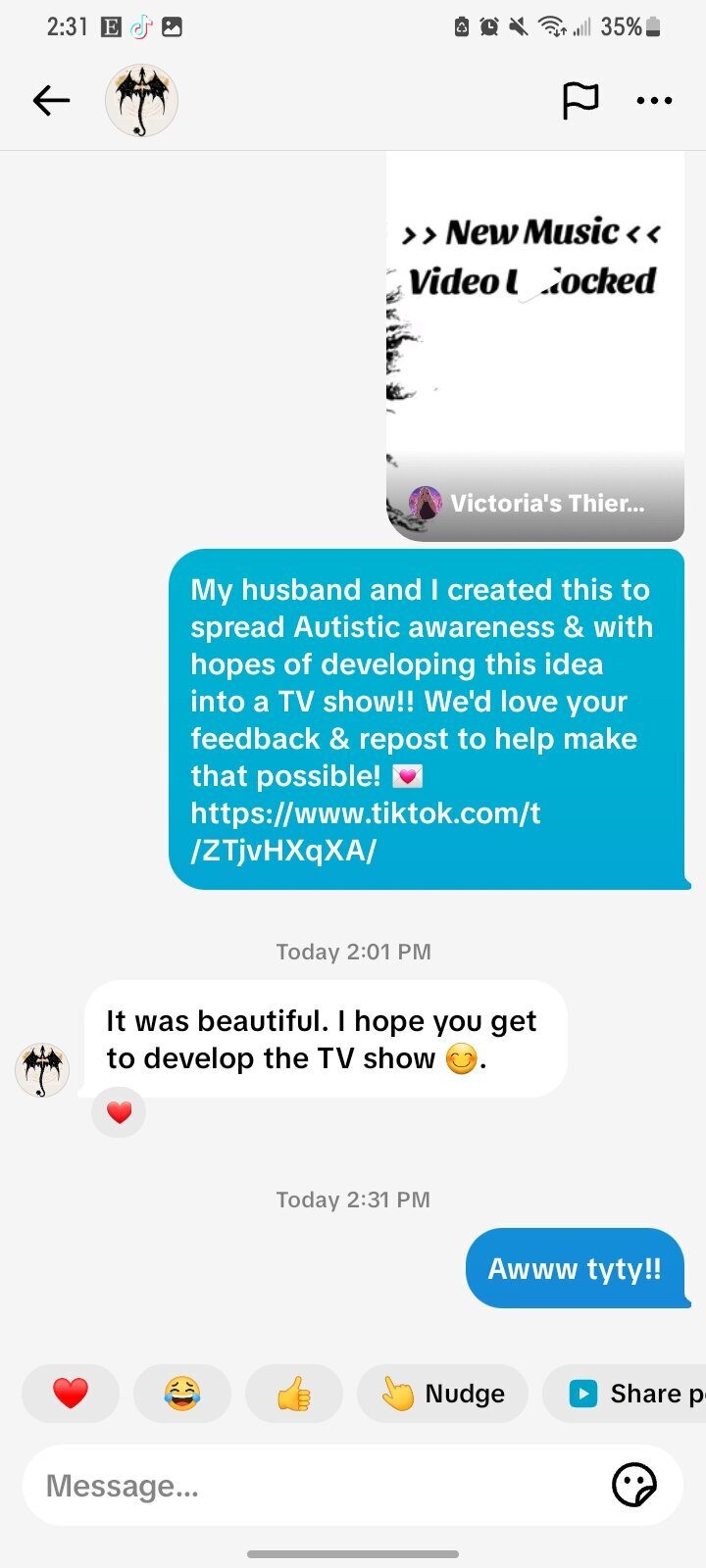Send the red heart quick reaction
This screenshot has width=706, height=1568.
click(71, 1393)
